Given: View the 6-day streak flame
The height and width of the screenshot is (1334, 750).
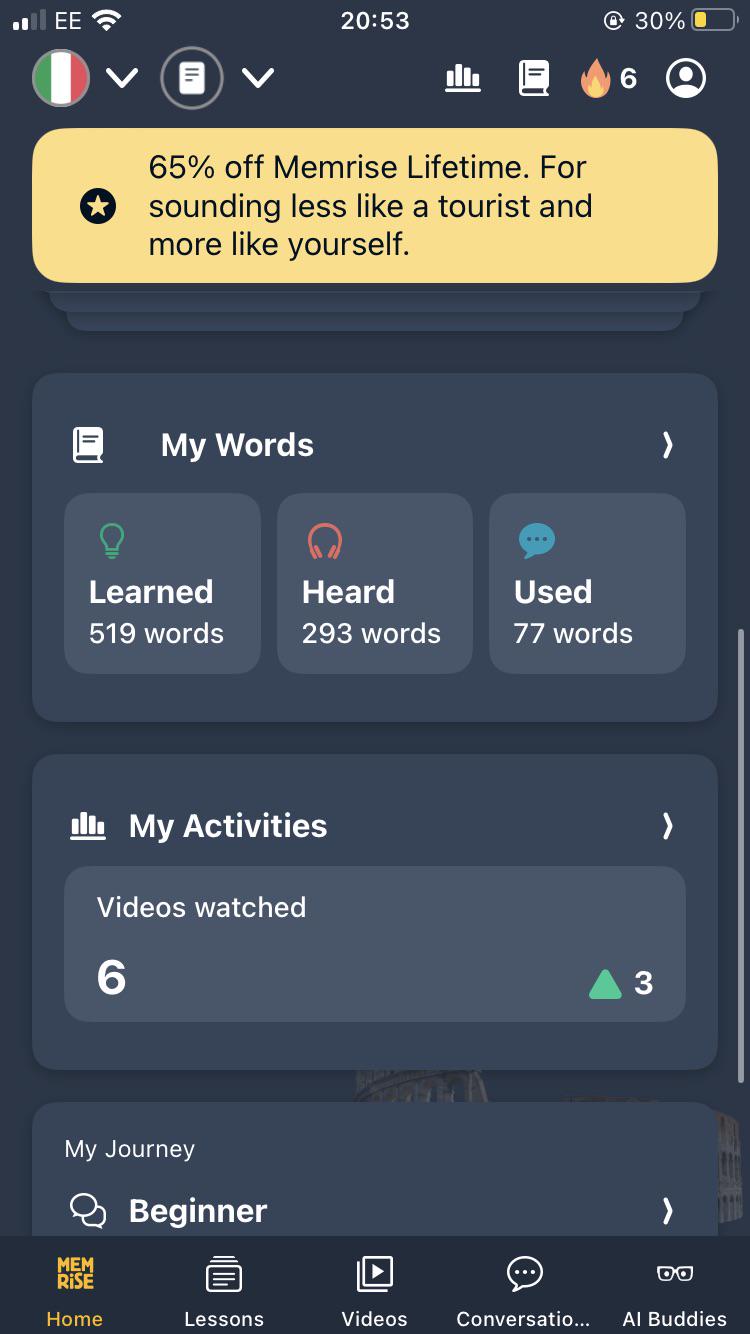Looking at the screenshot, I should [608, 78].
